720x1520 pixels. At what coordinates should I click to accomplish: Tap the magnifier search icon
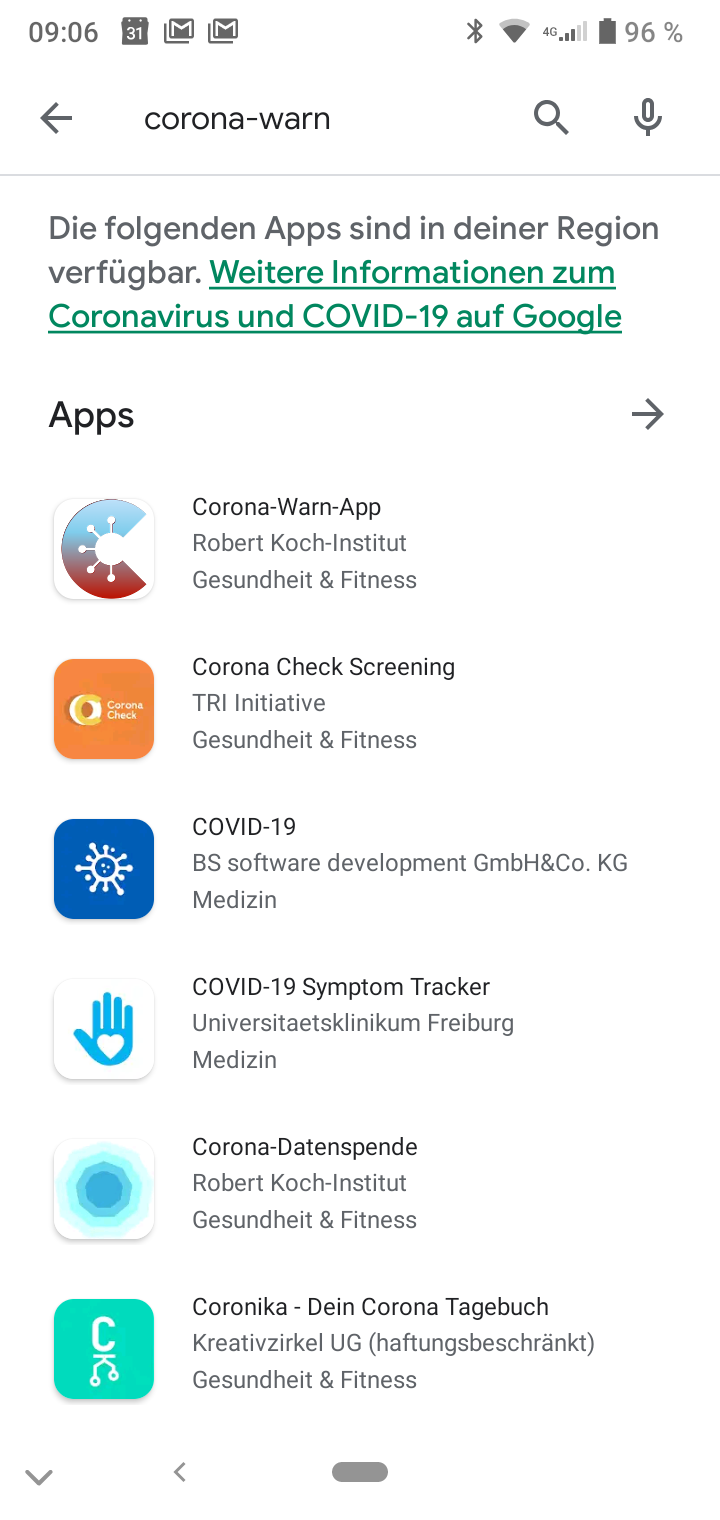click(550, 118)
